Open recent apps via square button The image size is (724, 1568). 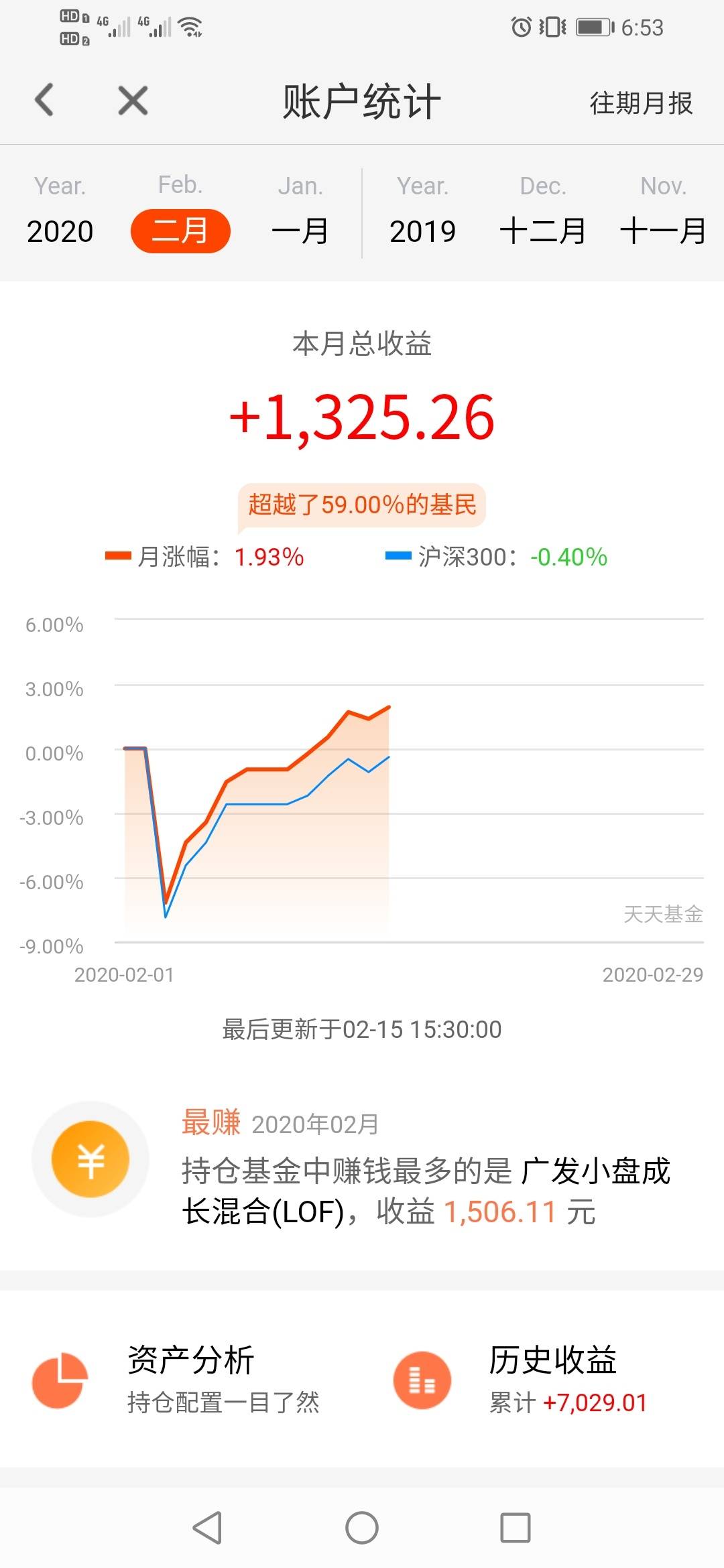pyautogui.click(x=516, y=1528)
